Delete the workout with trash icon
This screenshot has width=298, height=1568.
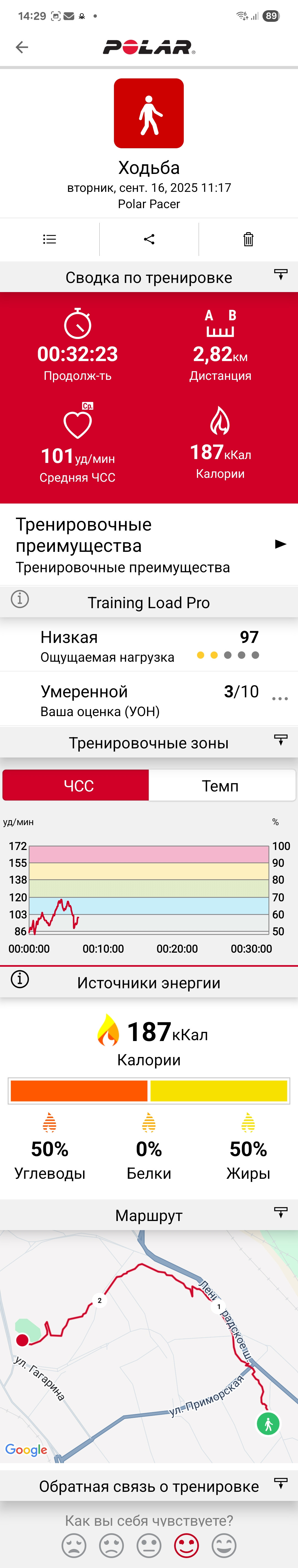tap(248, 239)
